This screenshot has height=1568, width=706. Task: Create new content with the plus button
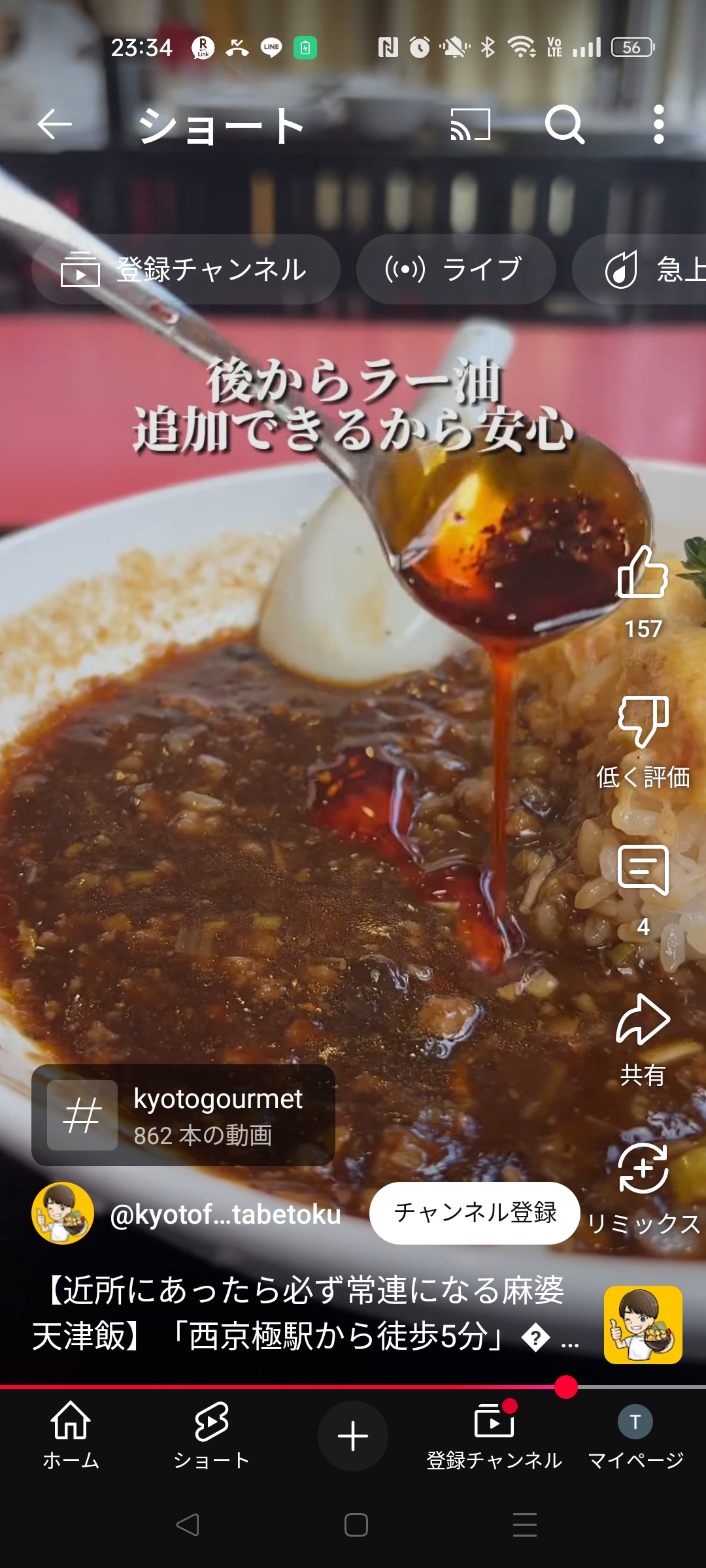click(353, 1436)
